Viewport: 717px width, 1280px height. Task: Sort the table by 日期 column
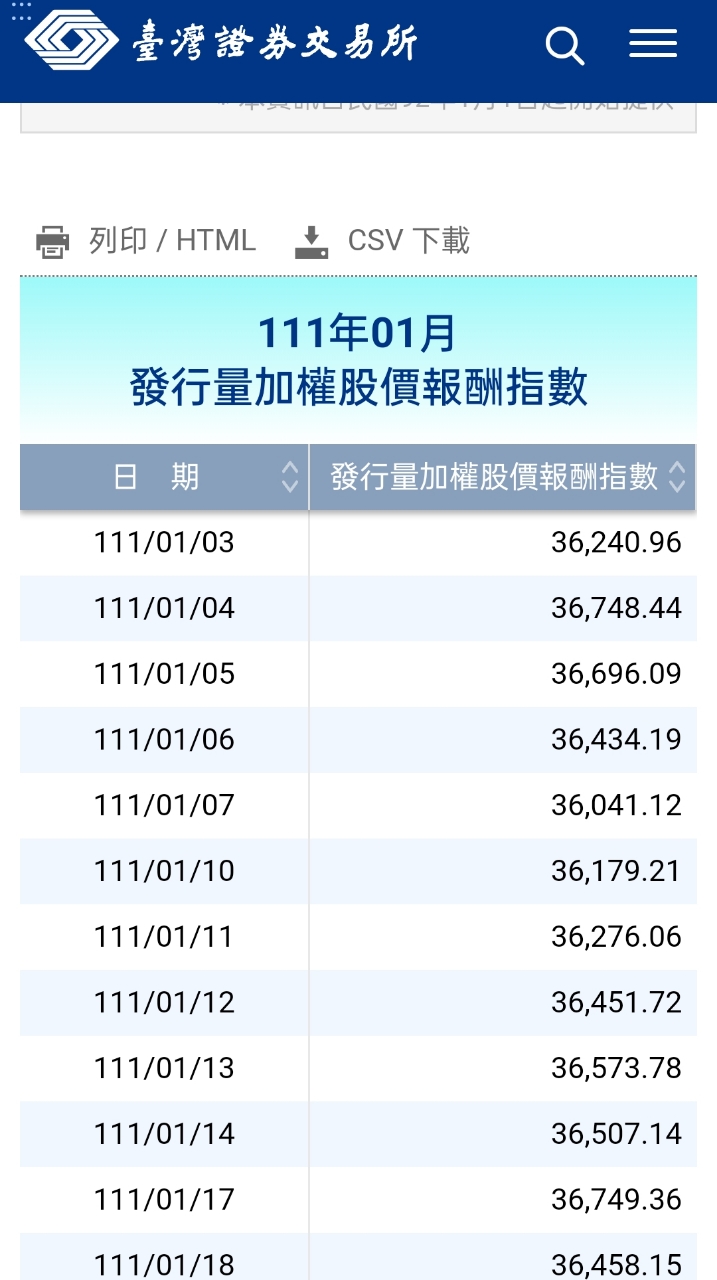(x=164, y=477)
